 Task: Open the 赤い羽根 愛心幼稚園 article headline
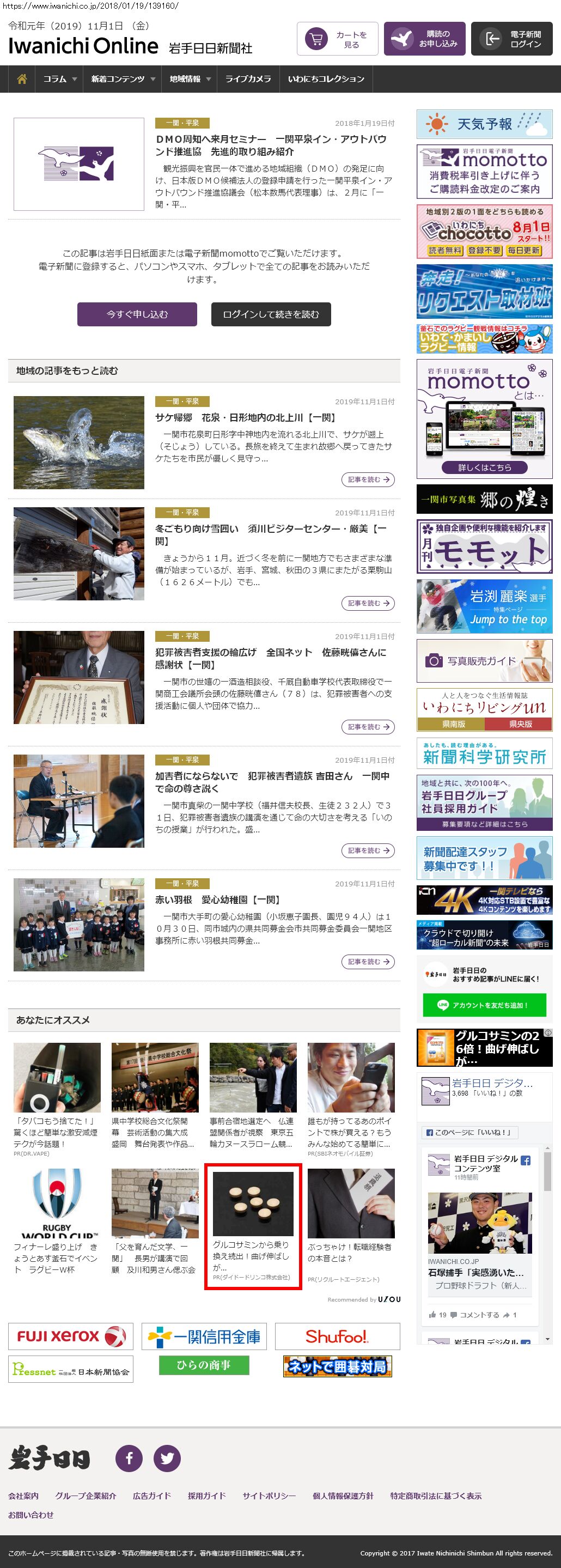[x=217, y=900]
